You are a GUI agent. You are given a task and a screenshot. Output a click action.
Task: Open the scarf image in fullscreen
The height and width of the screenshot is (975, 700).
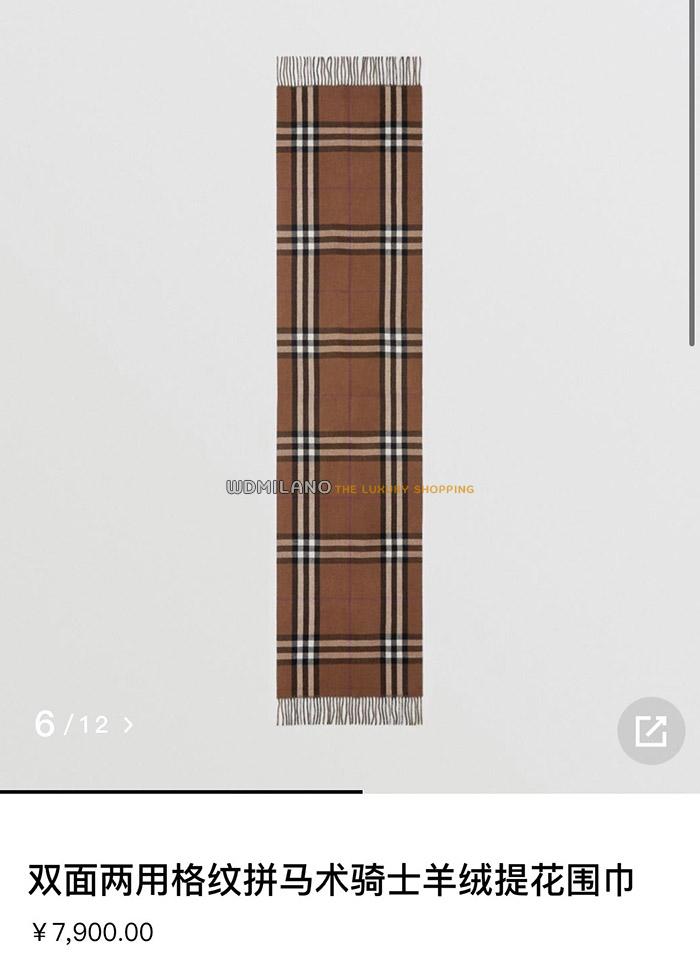[x=650, y=731]
